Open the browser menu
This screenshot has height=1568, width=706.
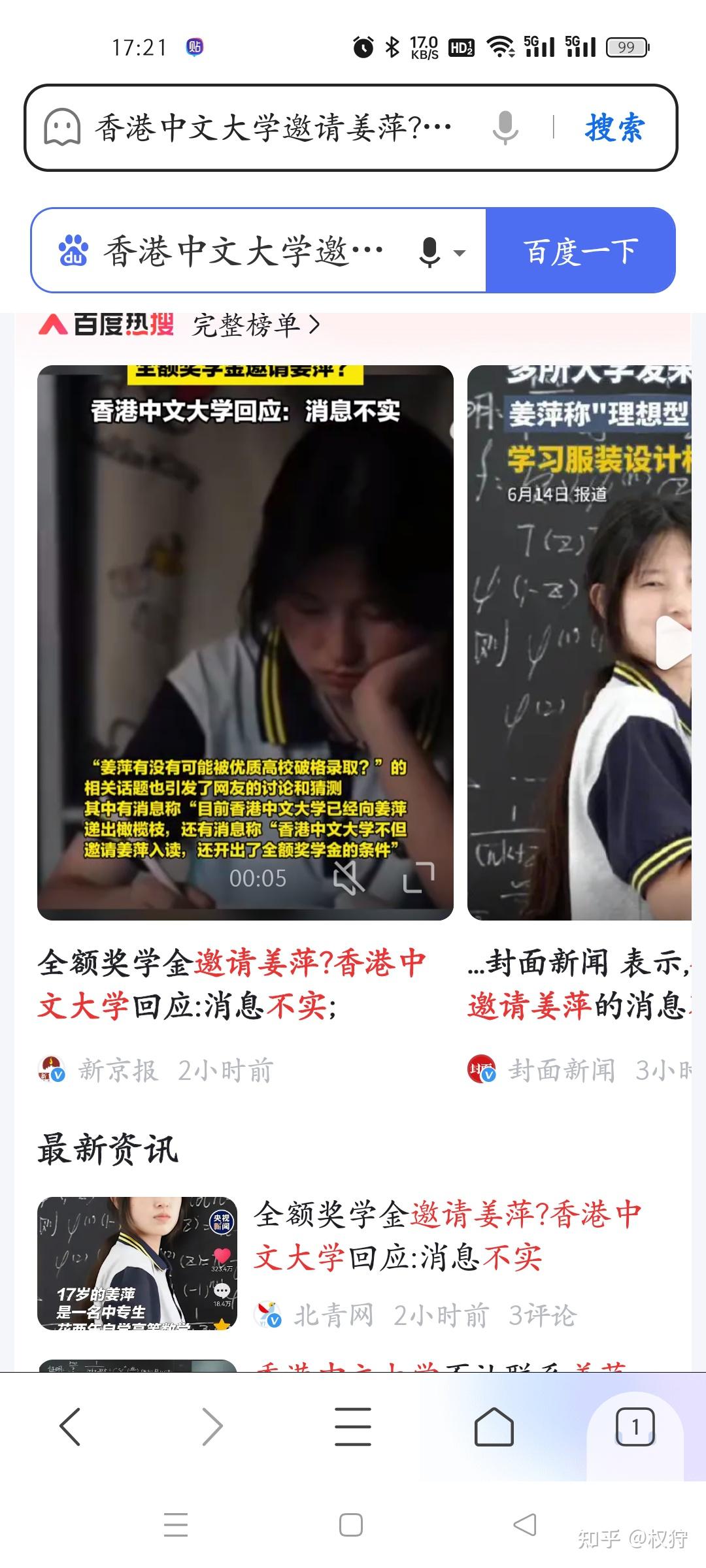(353, 1427)
